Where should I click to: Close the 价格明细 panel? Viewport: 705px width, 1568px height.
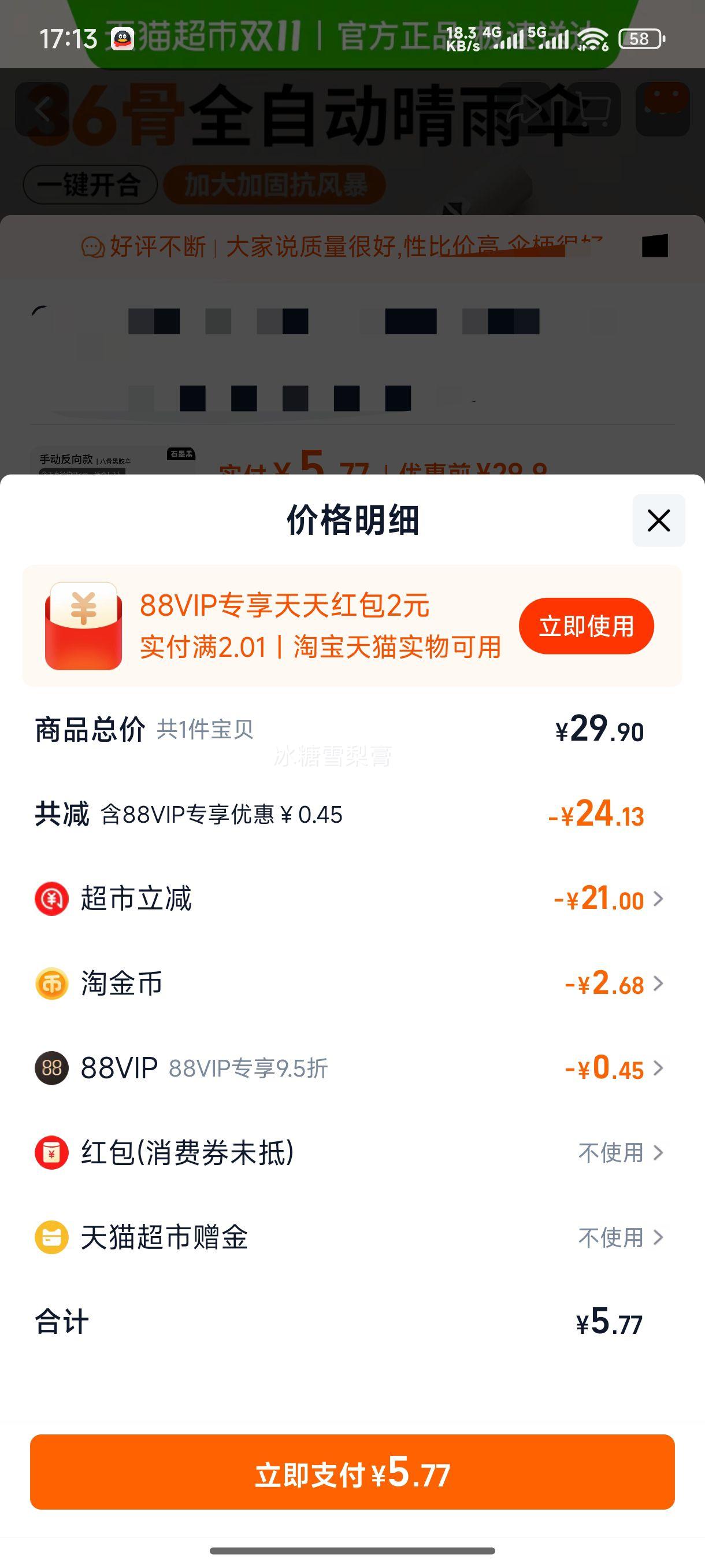point(658,521)
